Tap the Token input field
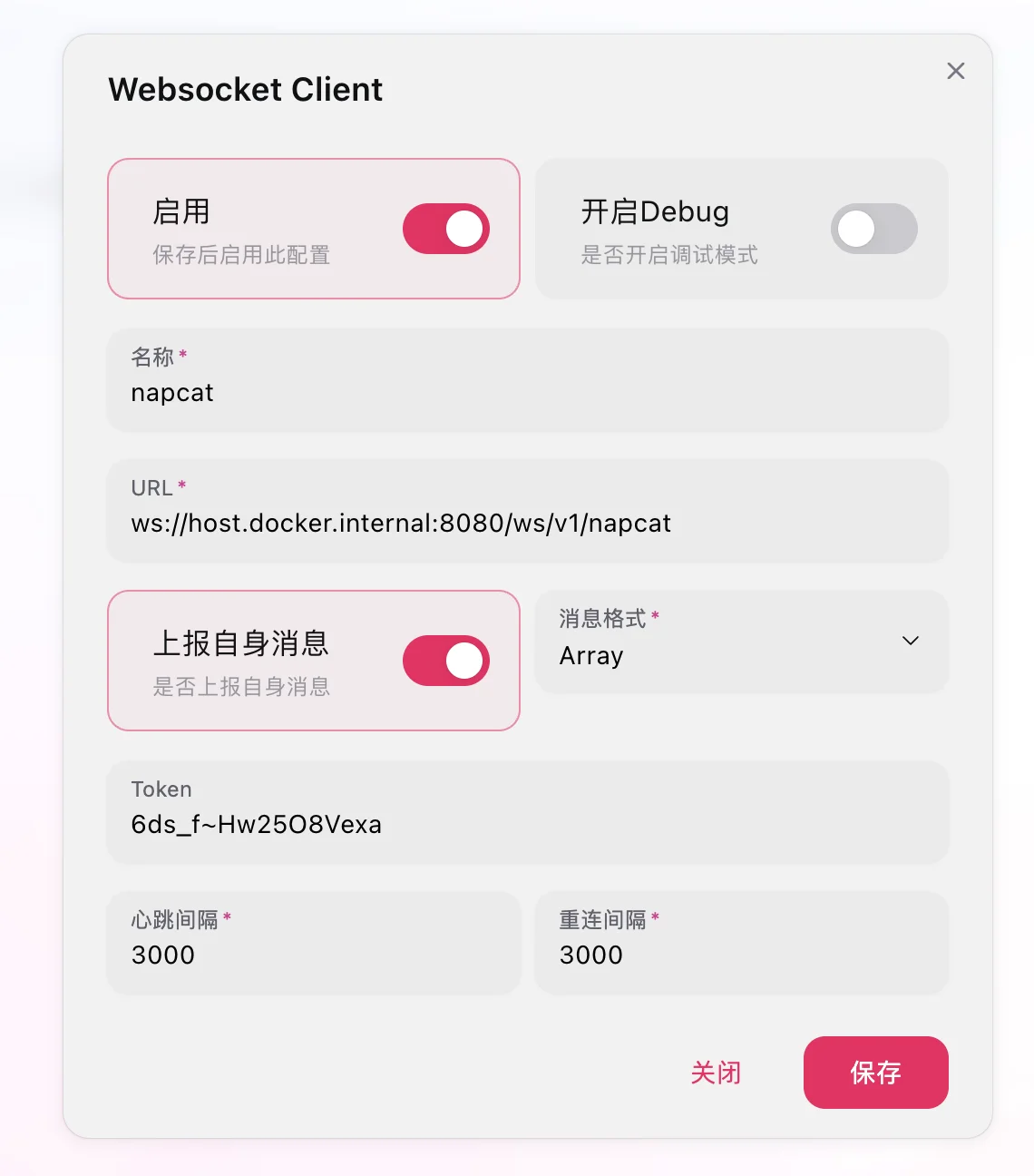The width and height of the screenshot is (1034, 1176). (x=526, y=824)
